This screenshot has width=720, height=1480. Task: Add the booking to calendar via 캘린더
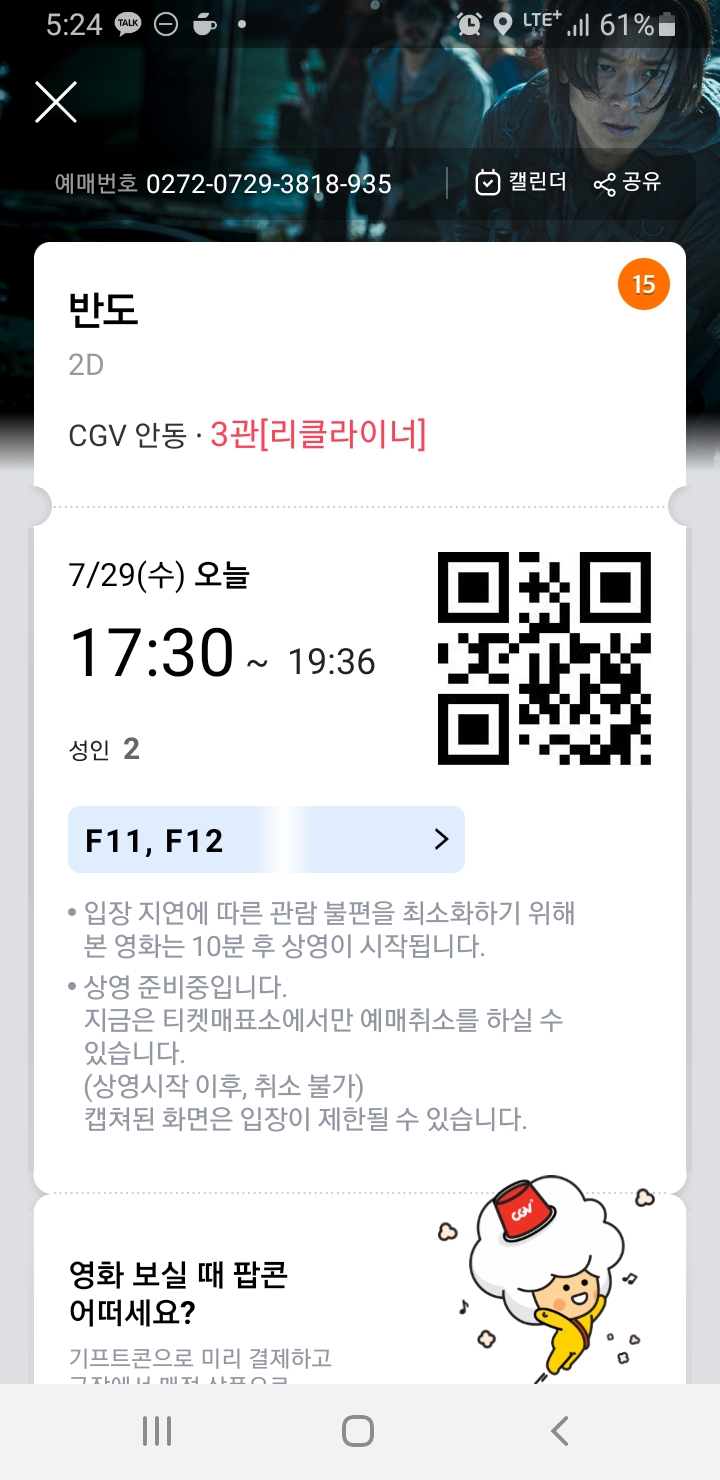click(x=521, y=183)
